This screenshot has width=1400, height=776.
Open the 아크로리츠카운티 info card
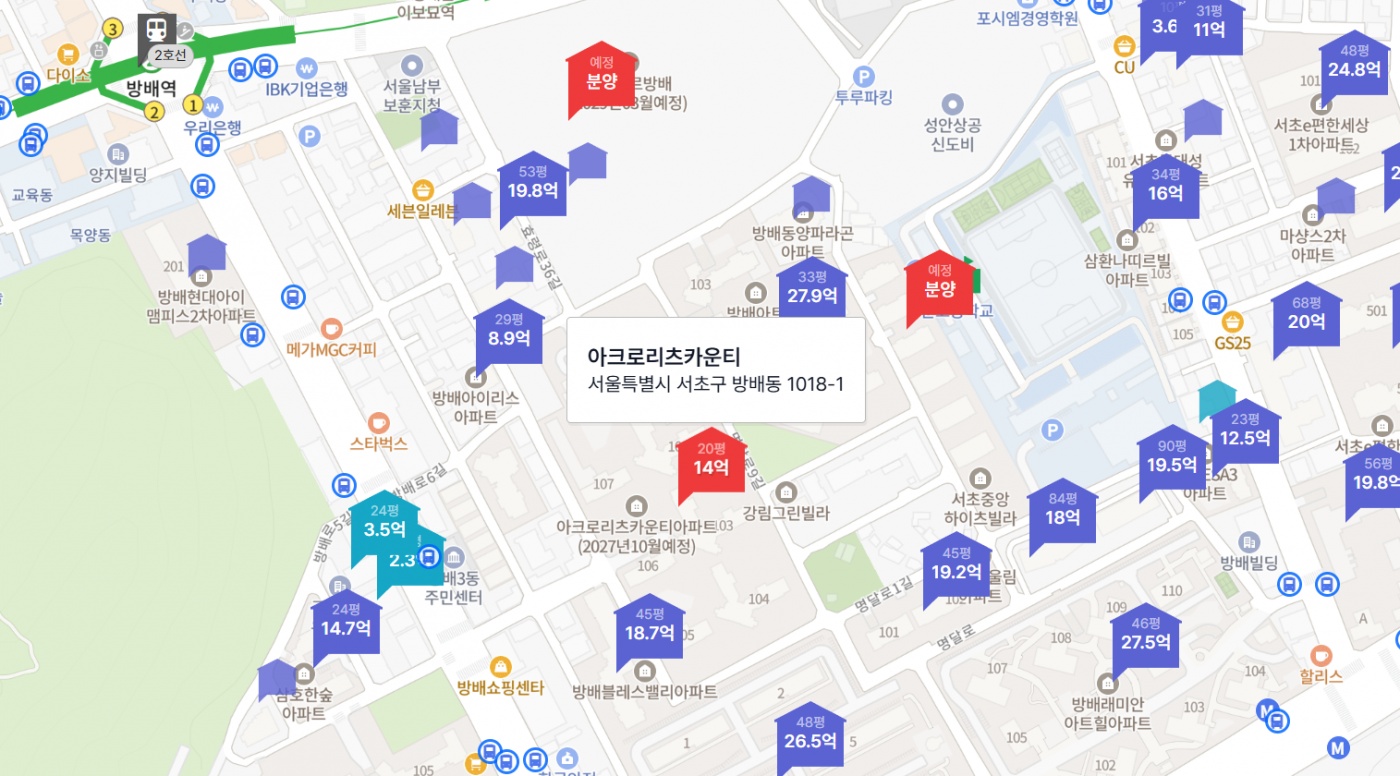click(x=715, y=370)
